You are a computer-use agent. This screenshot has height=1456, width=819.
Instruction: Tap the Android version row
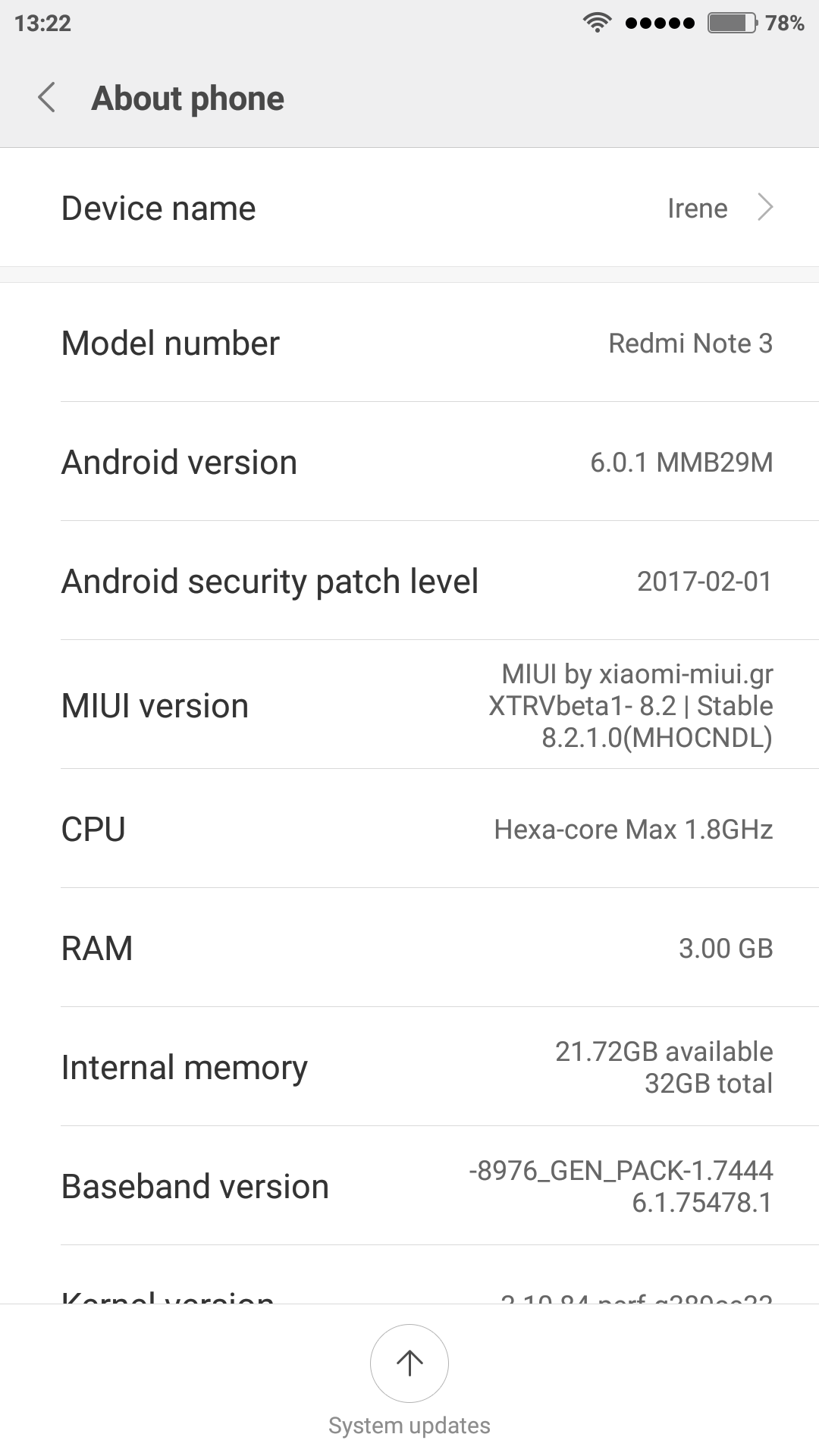pos(409,462)
